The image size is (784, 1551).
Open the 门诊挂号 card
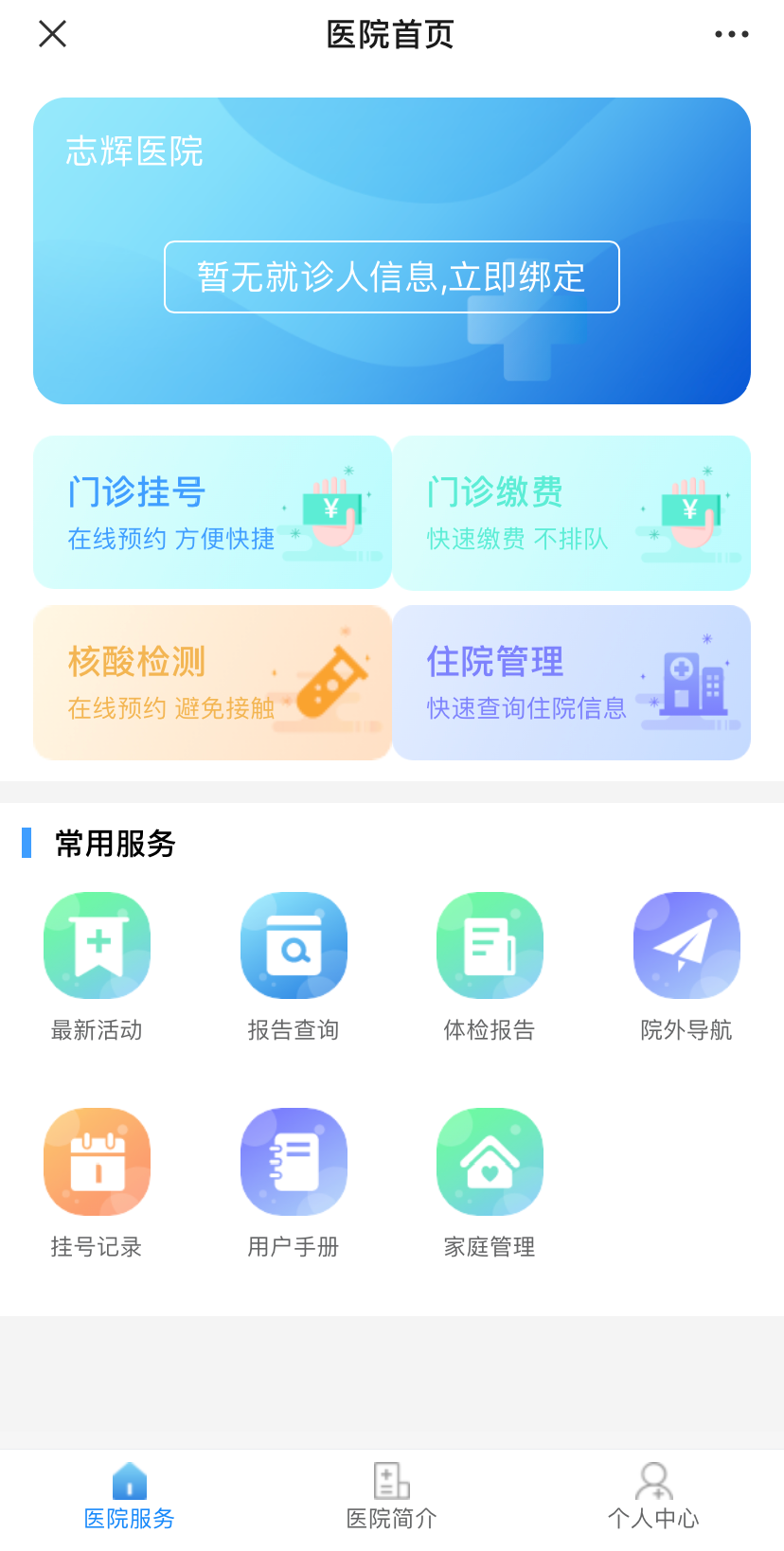[212, 512]
